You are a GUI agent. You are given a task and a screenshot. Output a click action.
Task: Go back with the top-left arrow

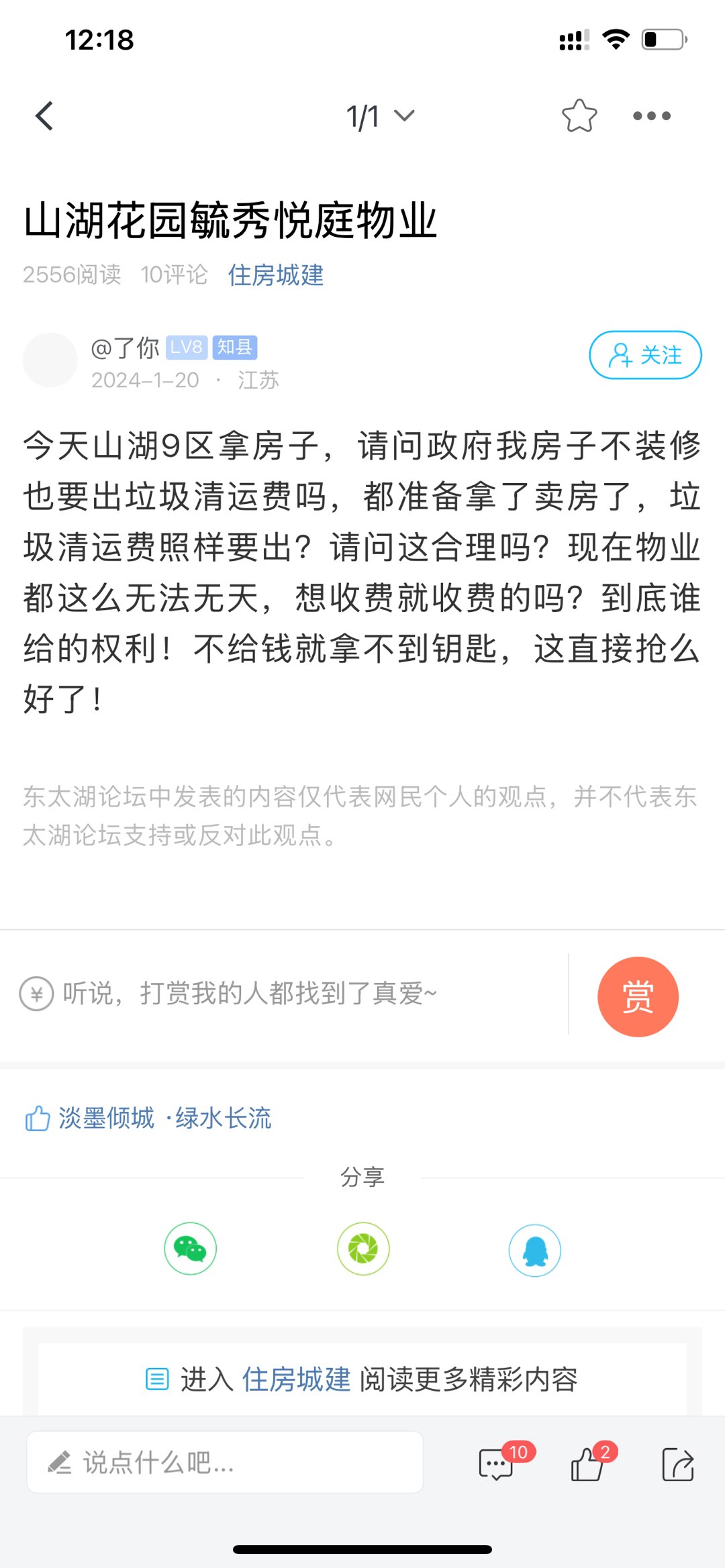click(44, 116)
